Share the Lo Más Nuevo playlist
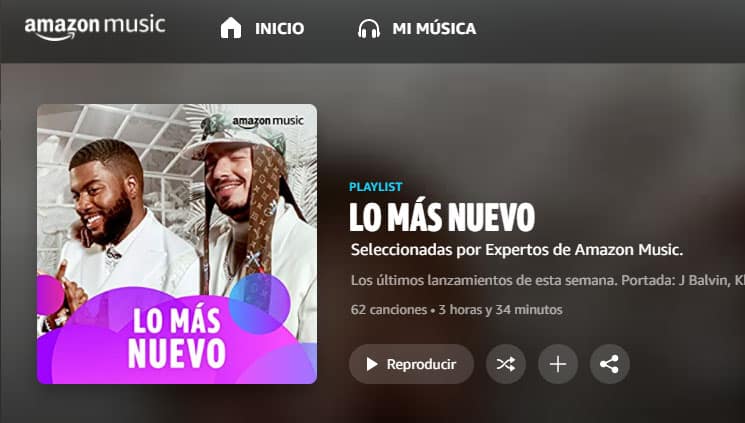Screen dimensions: 745x423 [609, 364]
